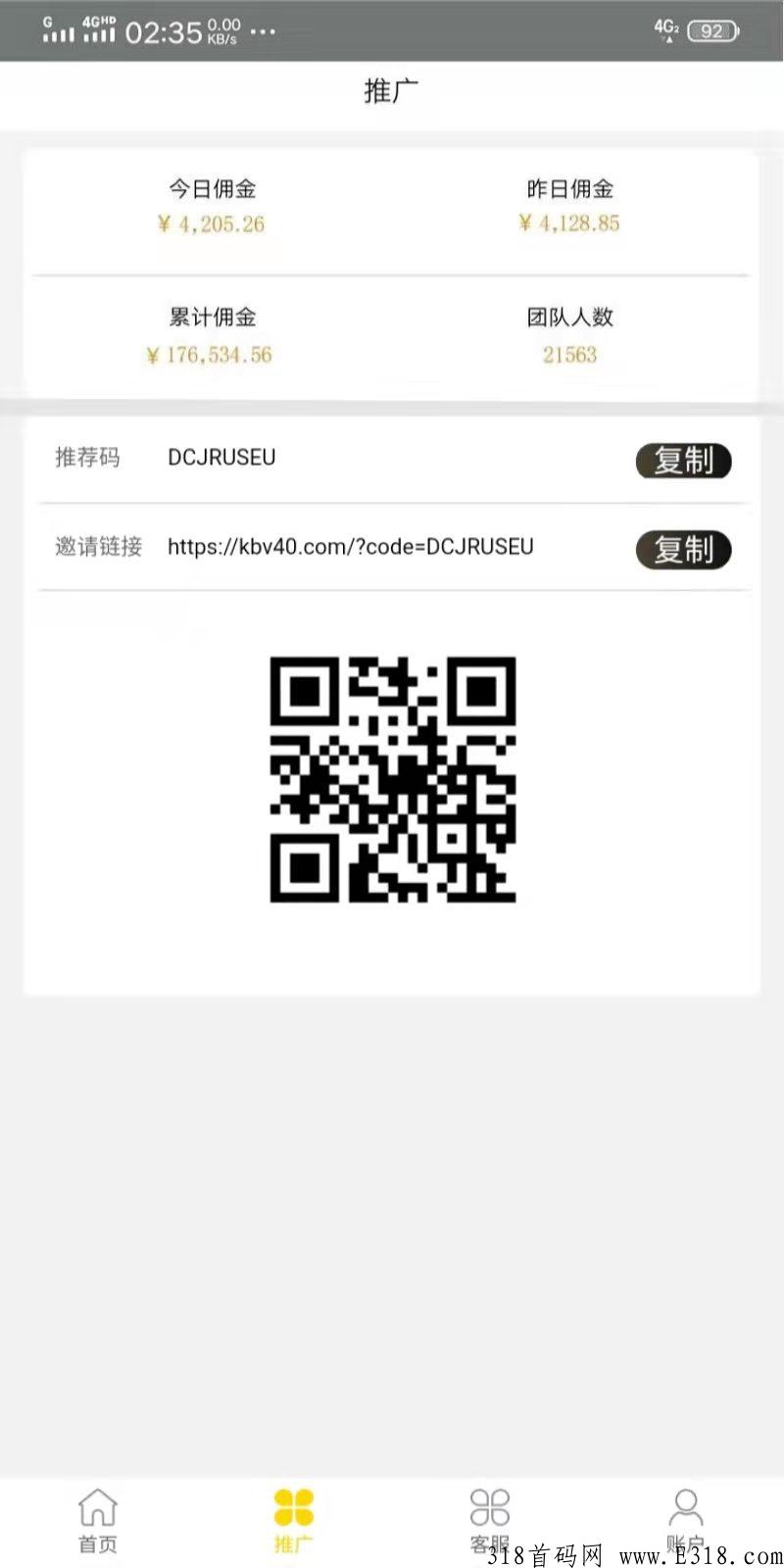
Task: Tap the QR code image
Action: point(392,781)
